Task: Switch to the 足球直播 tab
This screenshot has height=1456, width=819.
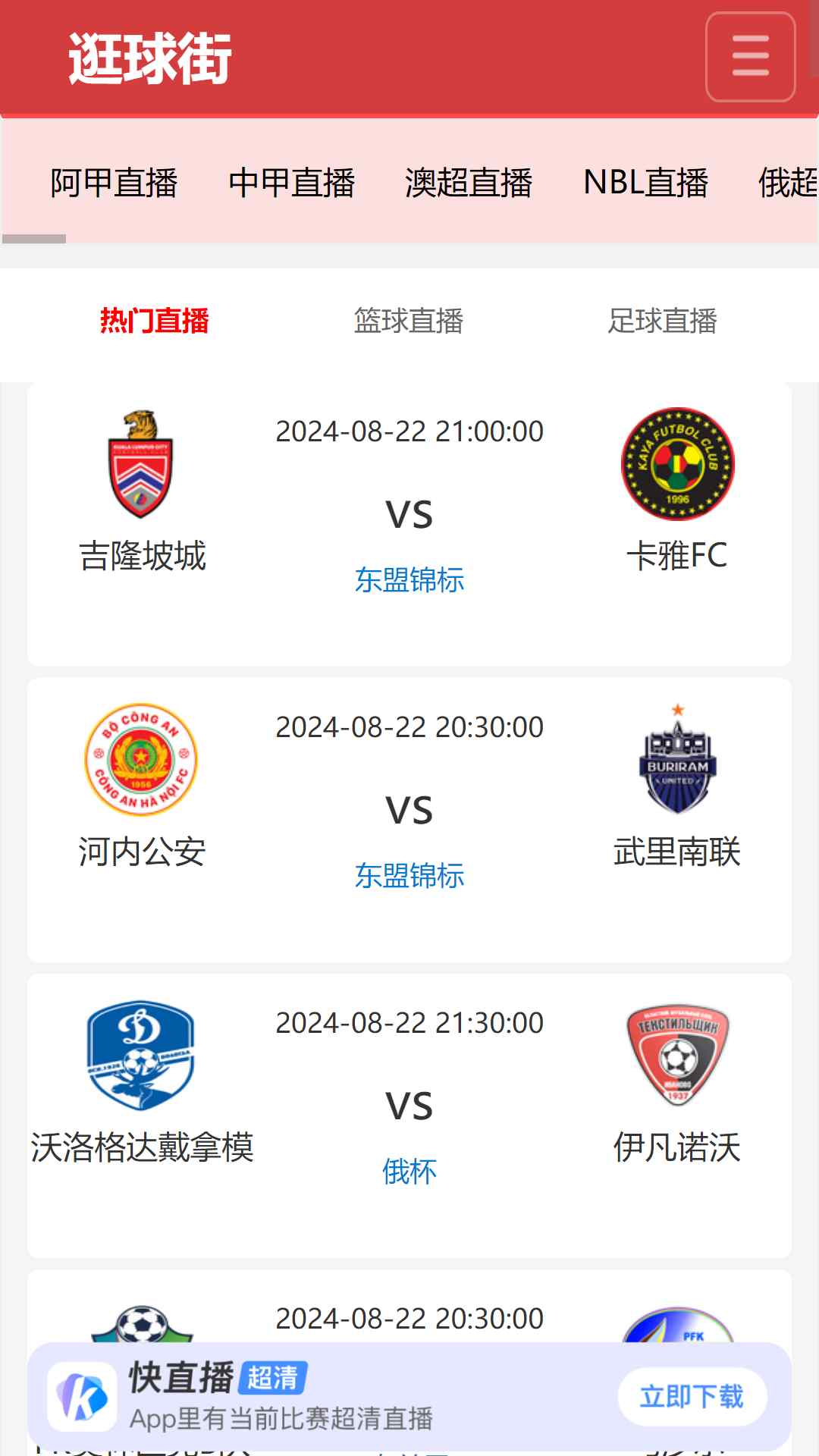Action: point(663,321)
